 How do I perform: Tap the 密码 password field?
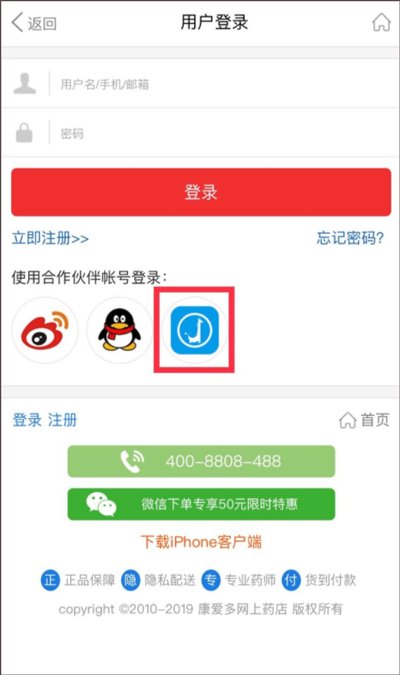[200, 133]
